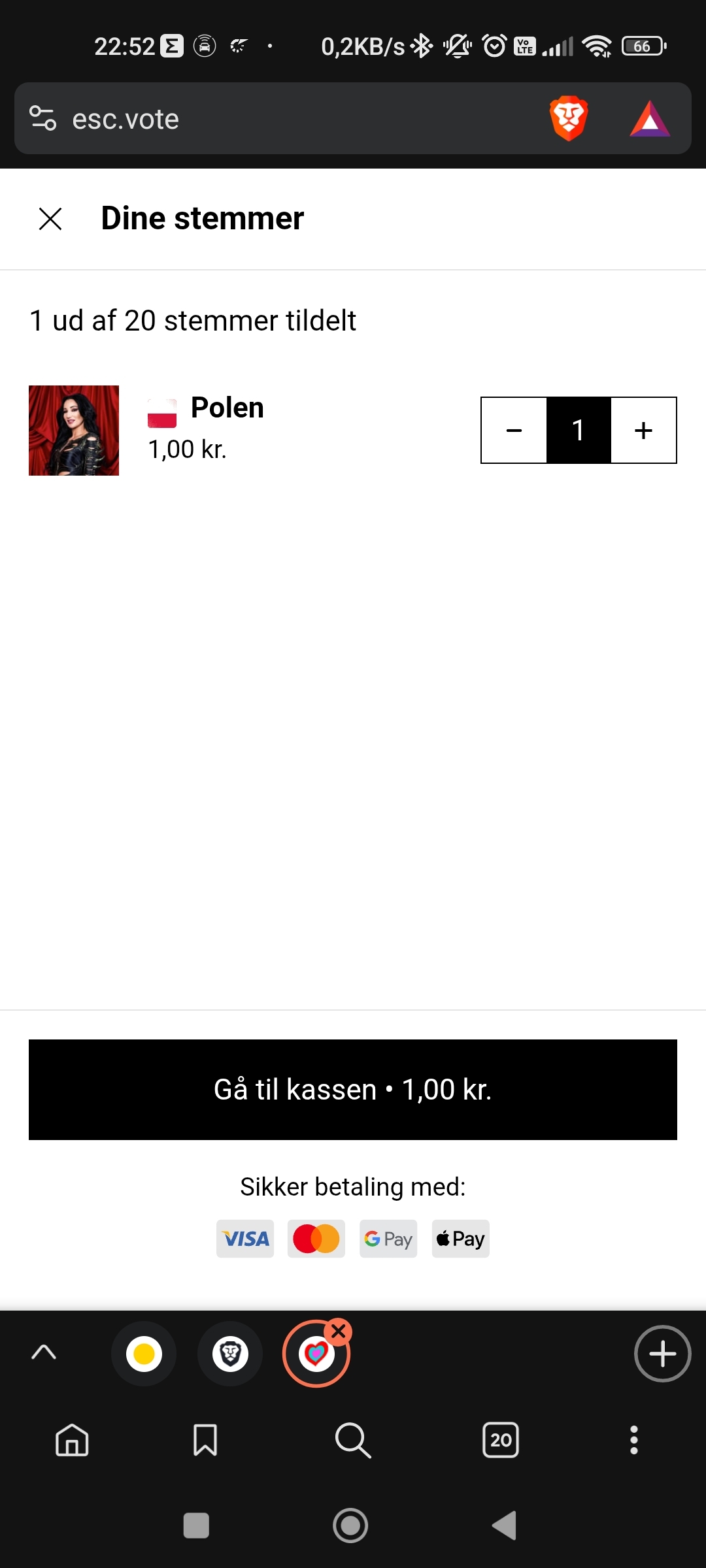Open browser search
This screenshot has width=706, height=1568.
point(353,1440)
